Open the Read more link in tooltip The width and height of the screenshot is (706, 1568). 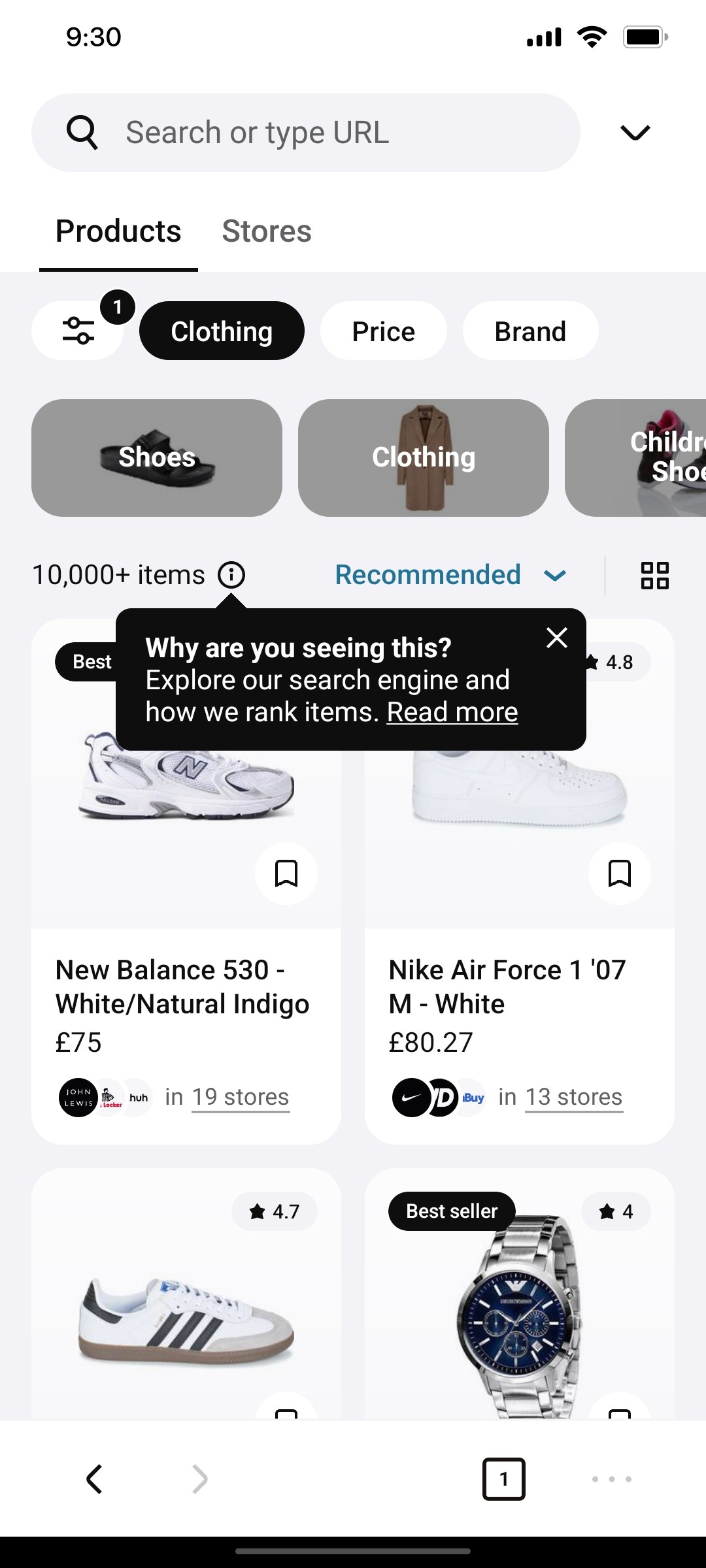pyautogui.click(x=451, y=711)
